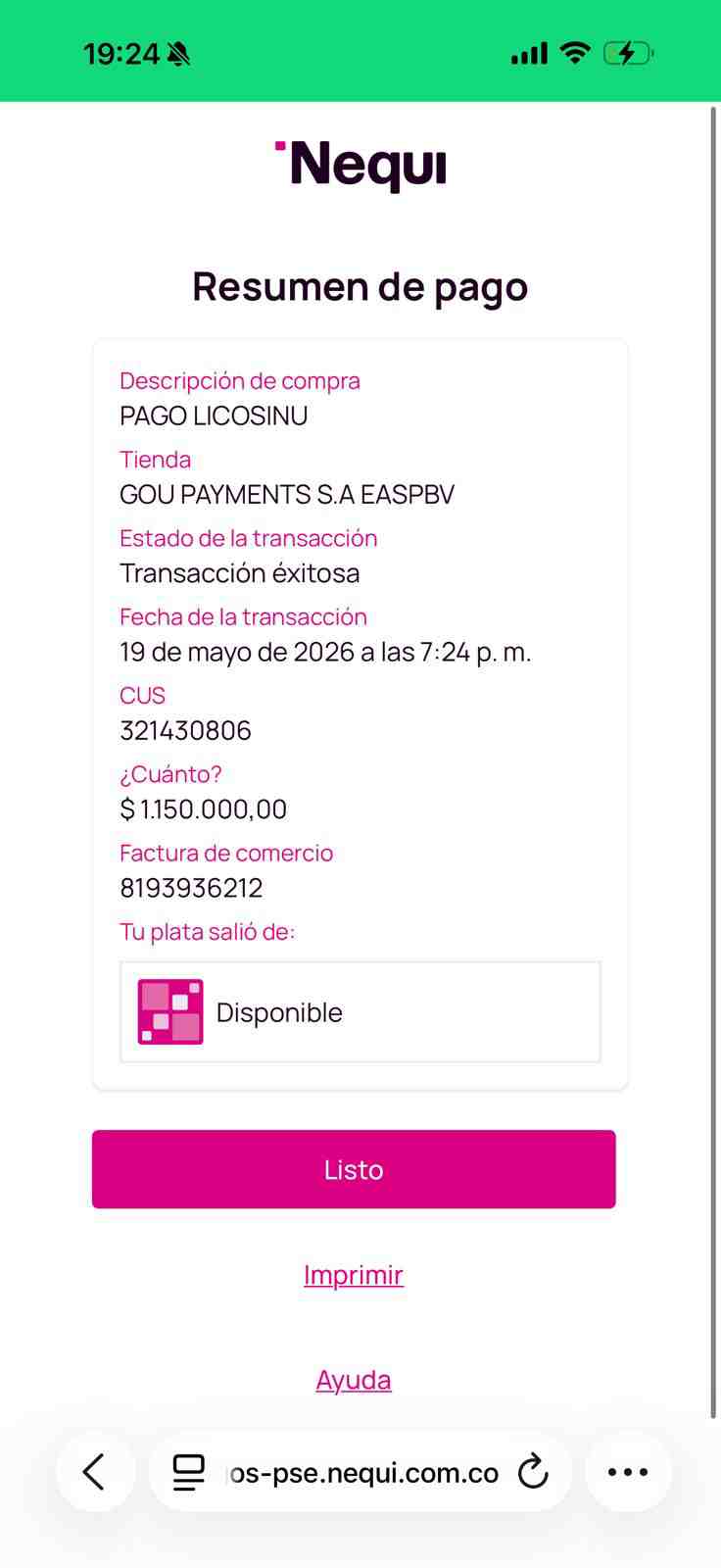
Task: Open the page settings icon in address bar
Action: click(189, 1472)
